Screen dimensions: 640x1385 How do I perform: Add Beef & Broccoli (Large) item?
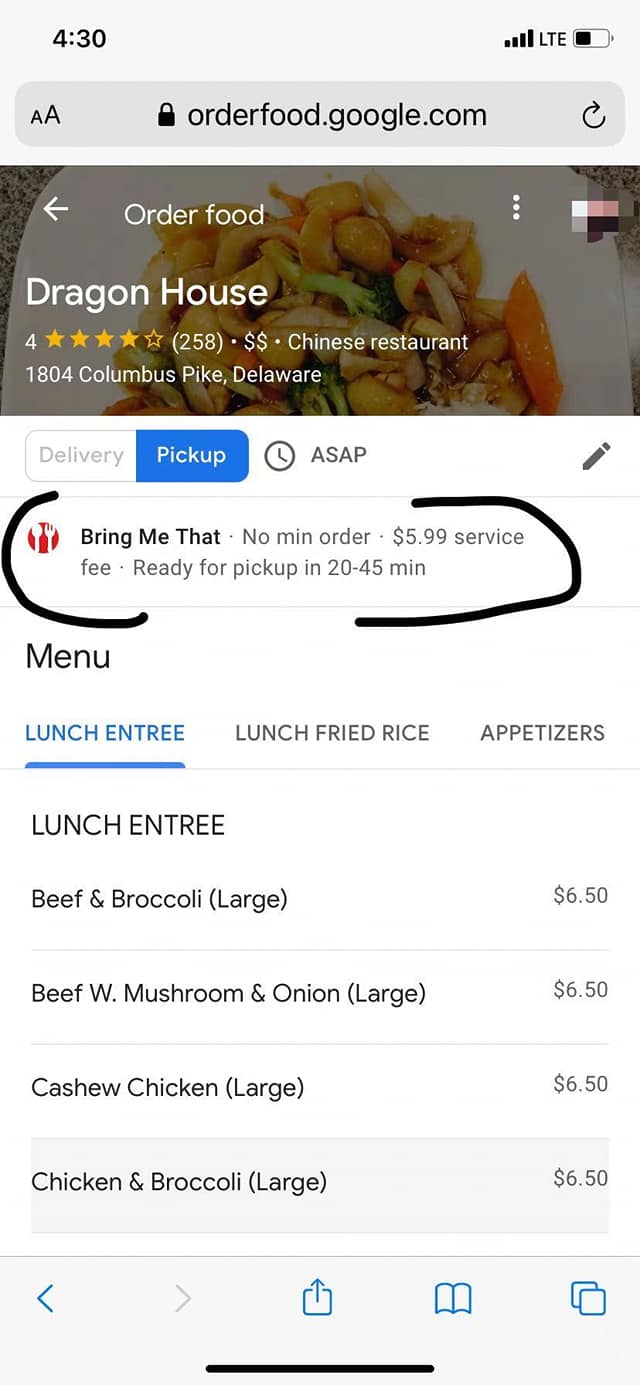(x=319, y=898)
